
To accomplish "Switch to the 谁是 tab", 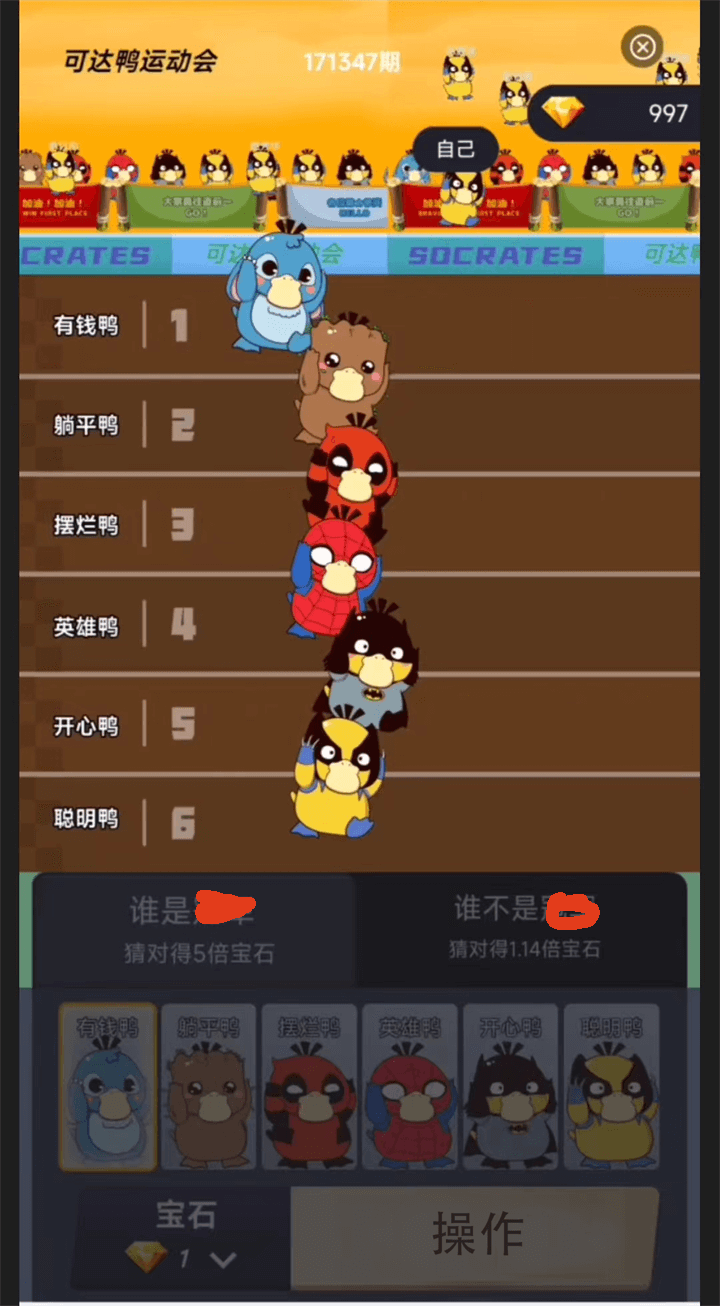I will point(194,928).
